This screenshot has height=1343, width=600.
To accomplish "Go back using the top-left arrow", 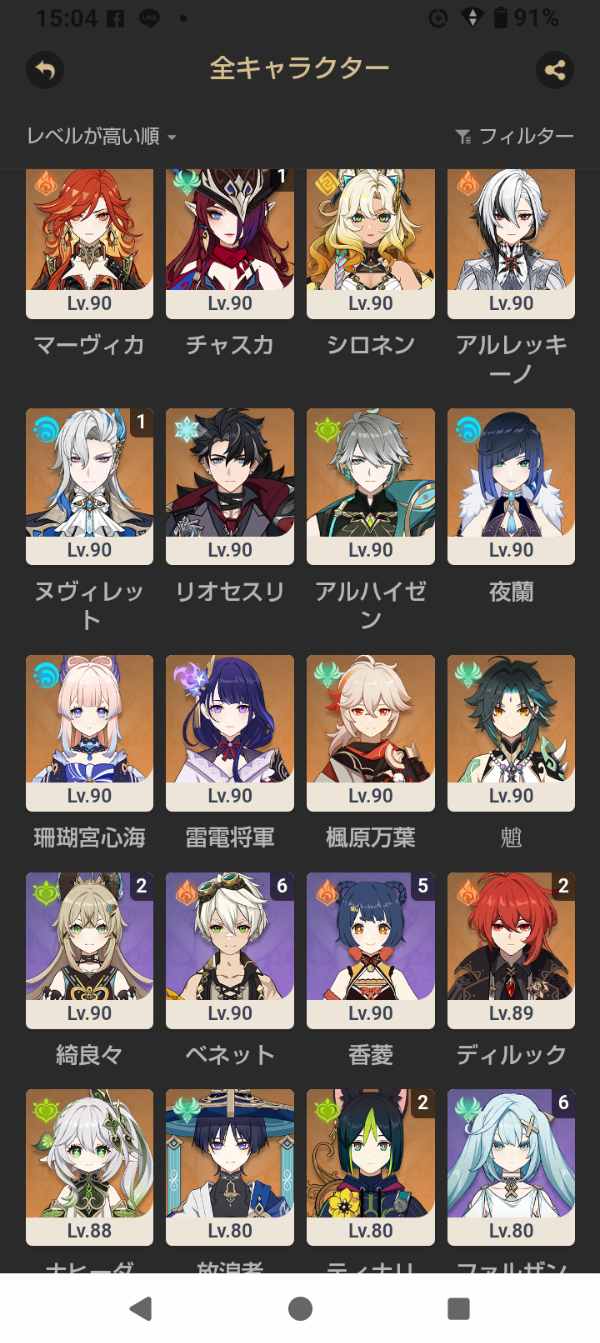I will pyautogui.click(x=45, y=69).
